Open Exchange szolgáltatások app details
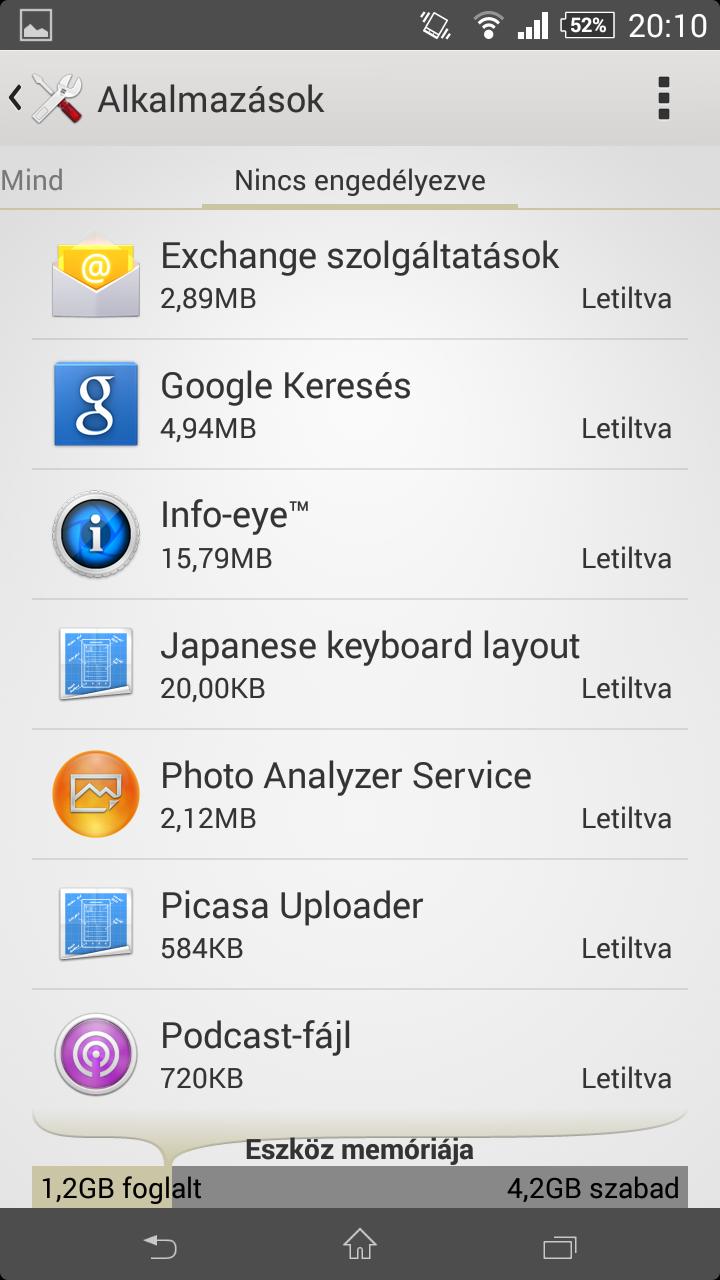Screen dimensions: 720x1280 (360, 275)
